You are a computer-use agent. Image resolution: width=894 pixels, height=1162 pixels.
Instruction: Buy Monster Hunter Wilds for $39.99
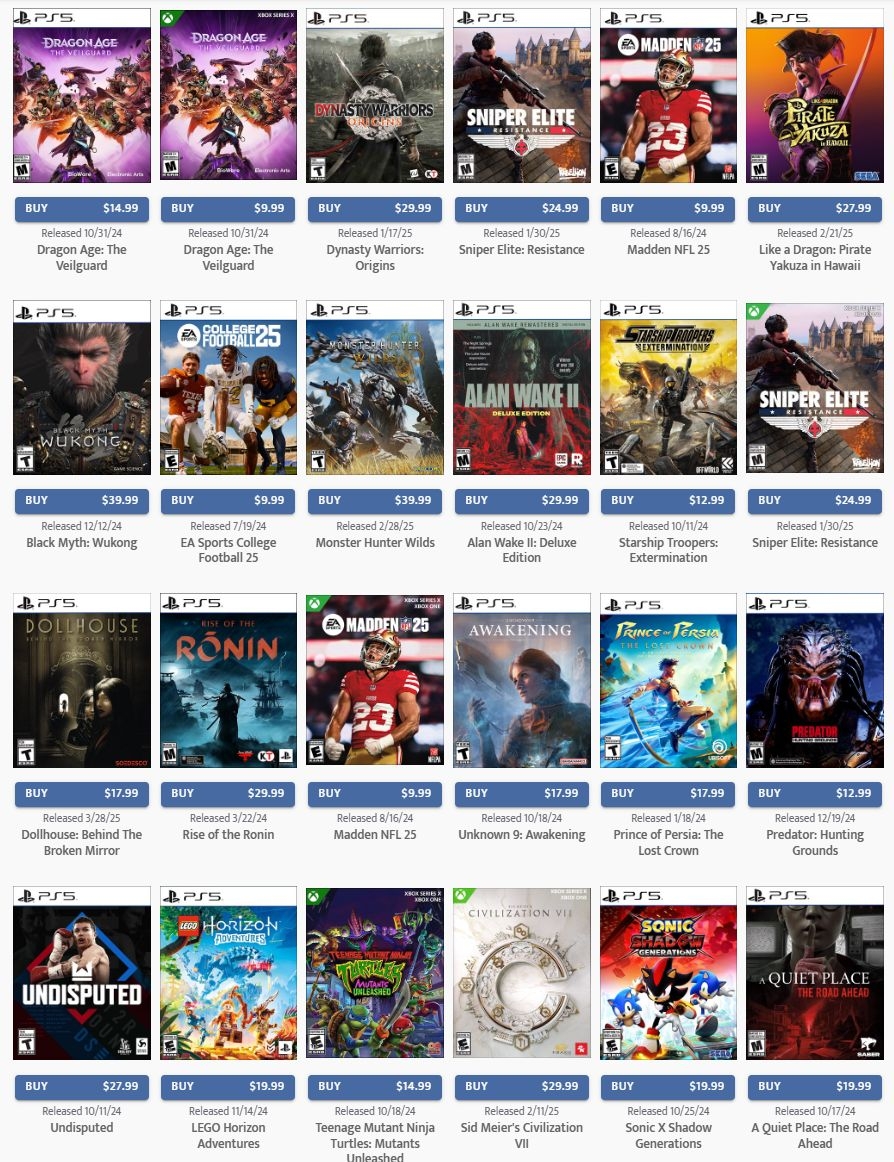[375, 500]
